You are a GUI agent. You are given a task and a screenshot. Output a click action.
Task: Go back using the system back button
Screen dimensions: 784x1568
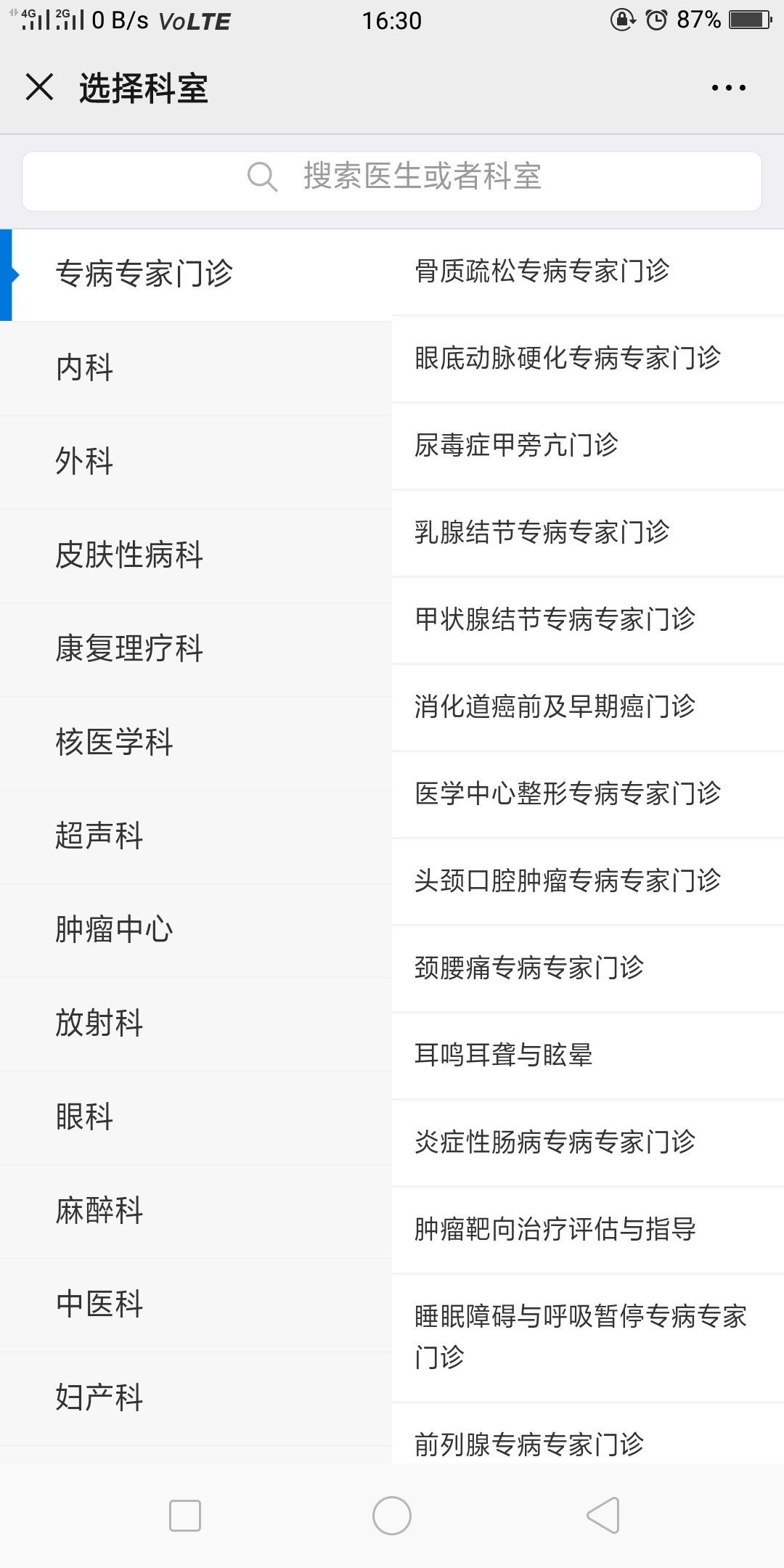(x=603, y=1516)
